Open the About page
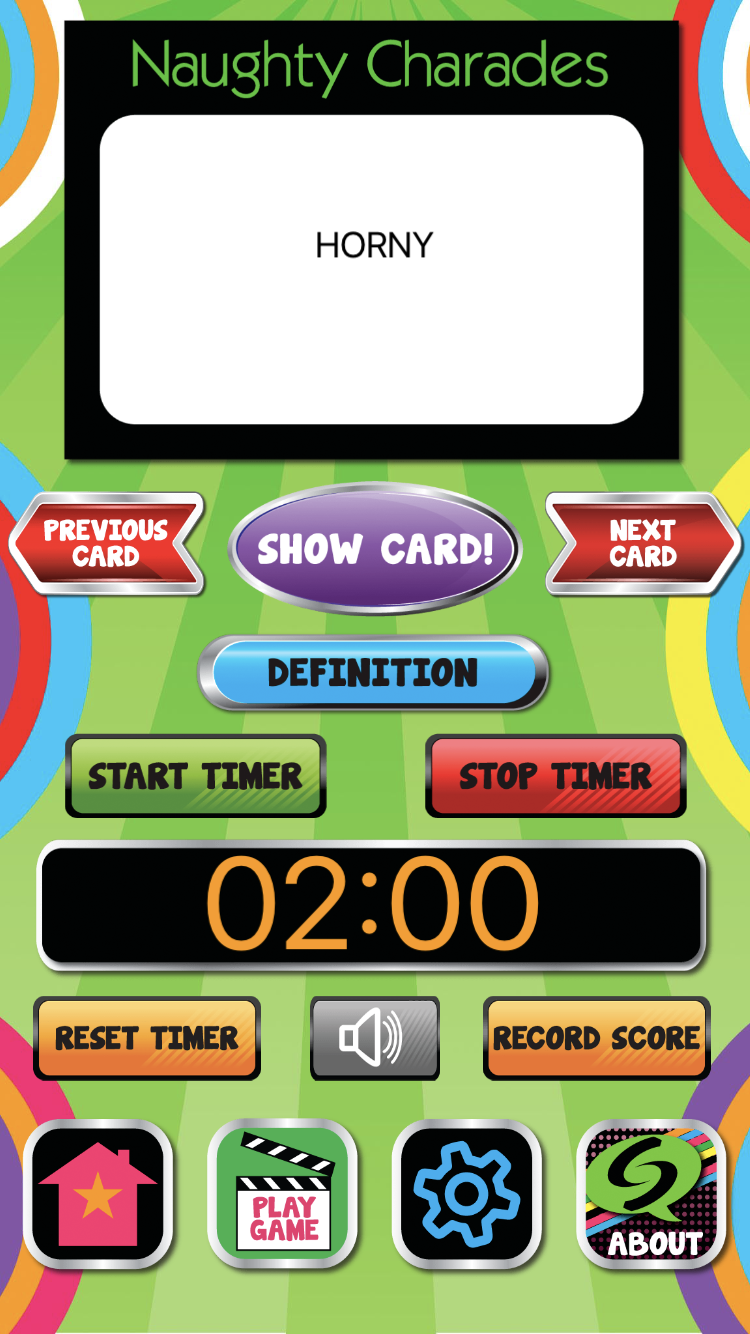This screenshot has height=1334, width=750. coord(652,1194)
